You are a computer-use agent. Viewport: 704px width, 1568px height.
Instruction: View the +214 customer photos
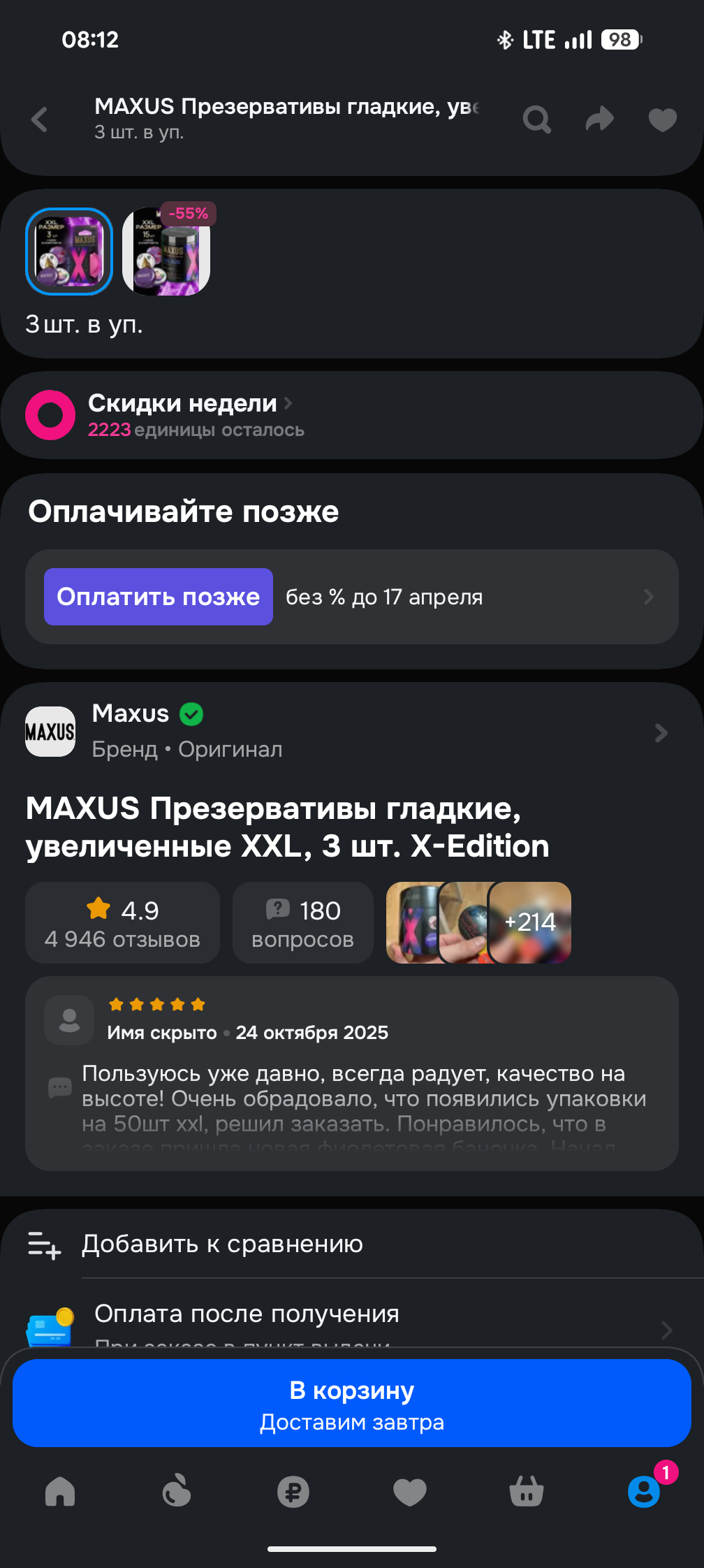point(530,923)
